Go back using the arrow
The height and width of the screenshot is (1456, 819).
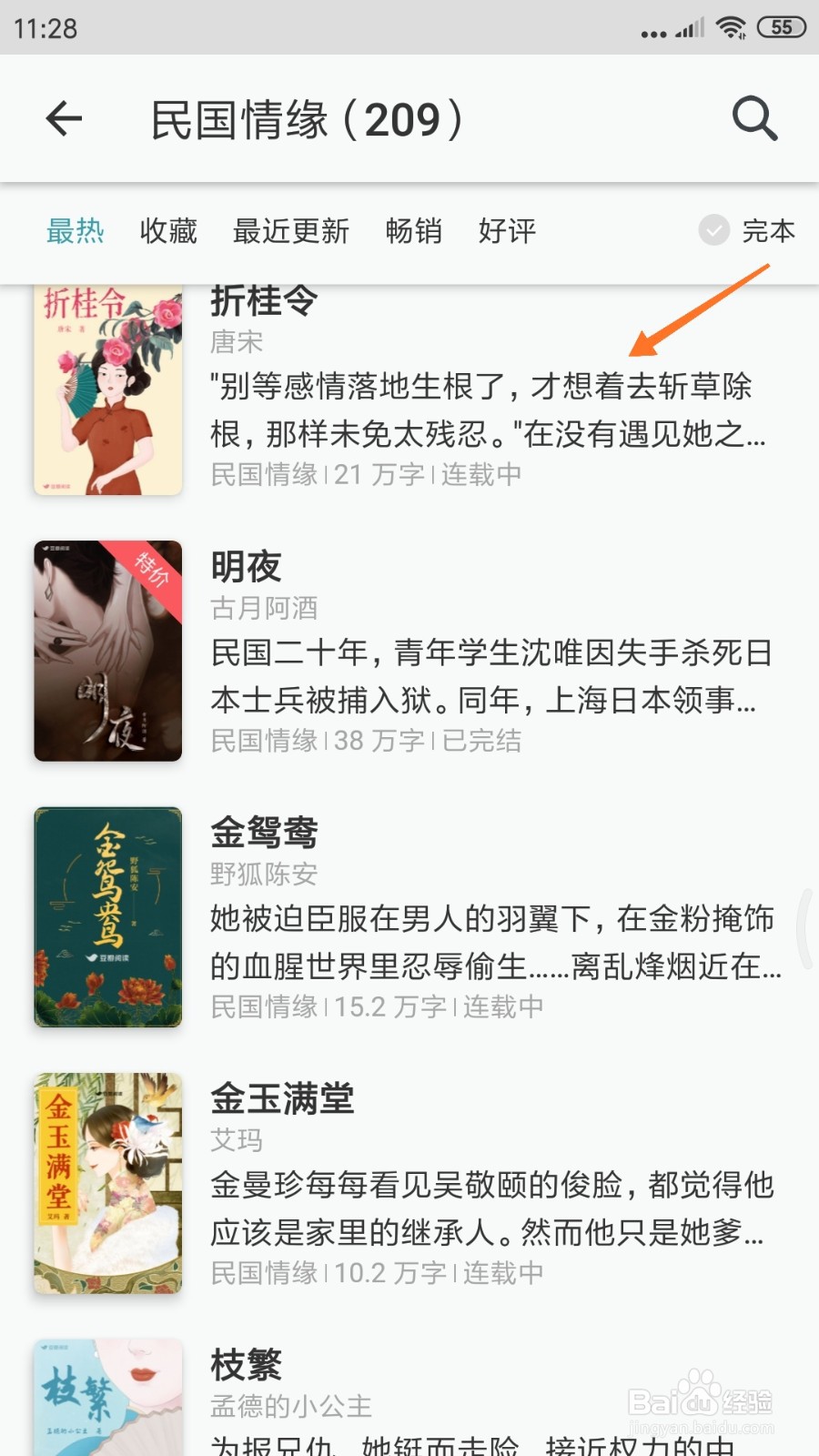(64, 119)
